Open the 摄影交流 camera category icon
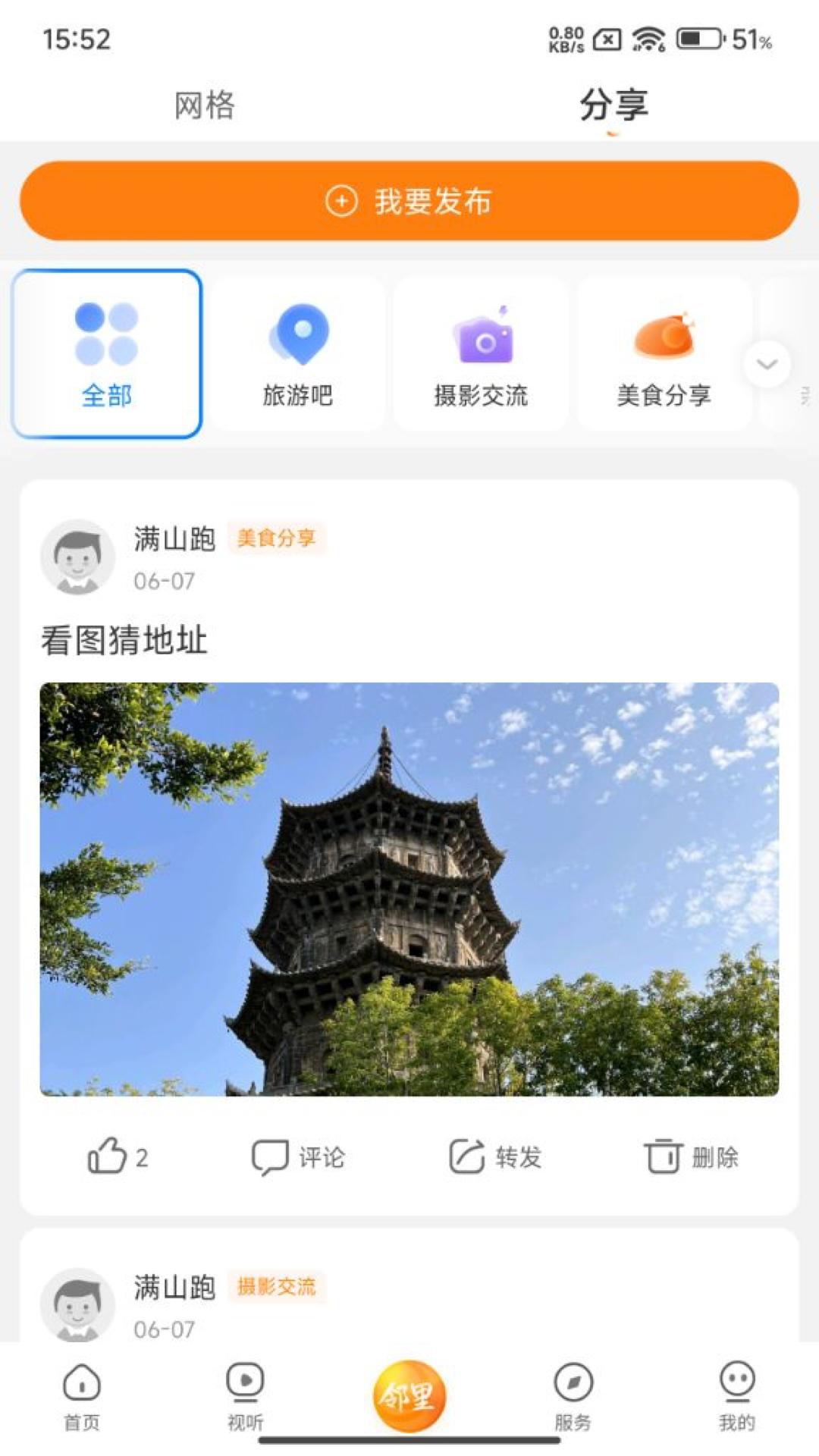819x1456 pixels. tap(483, 334)
